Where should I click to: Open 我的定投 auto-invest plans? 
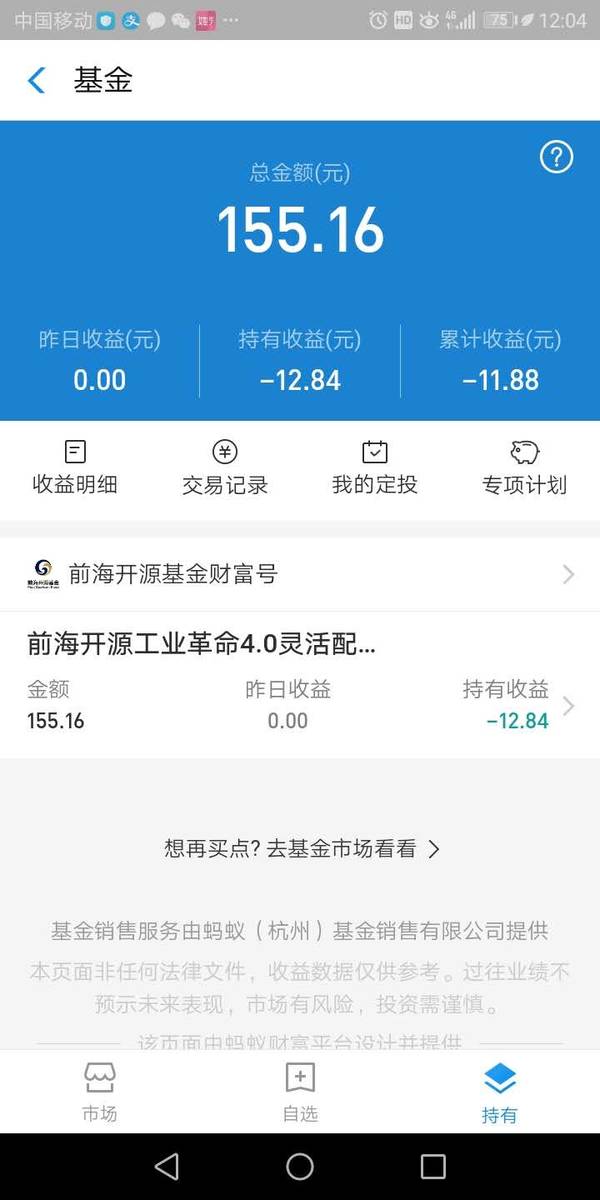point(375,468)
